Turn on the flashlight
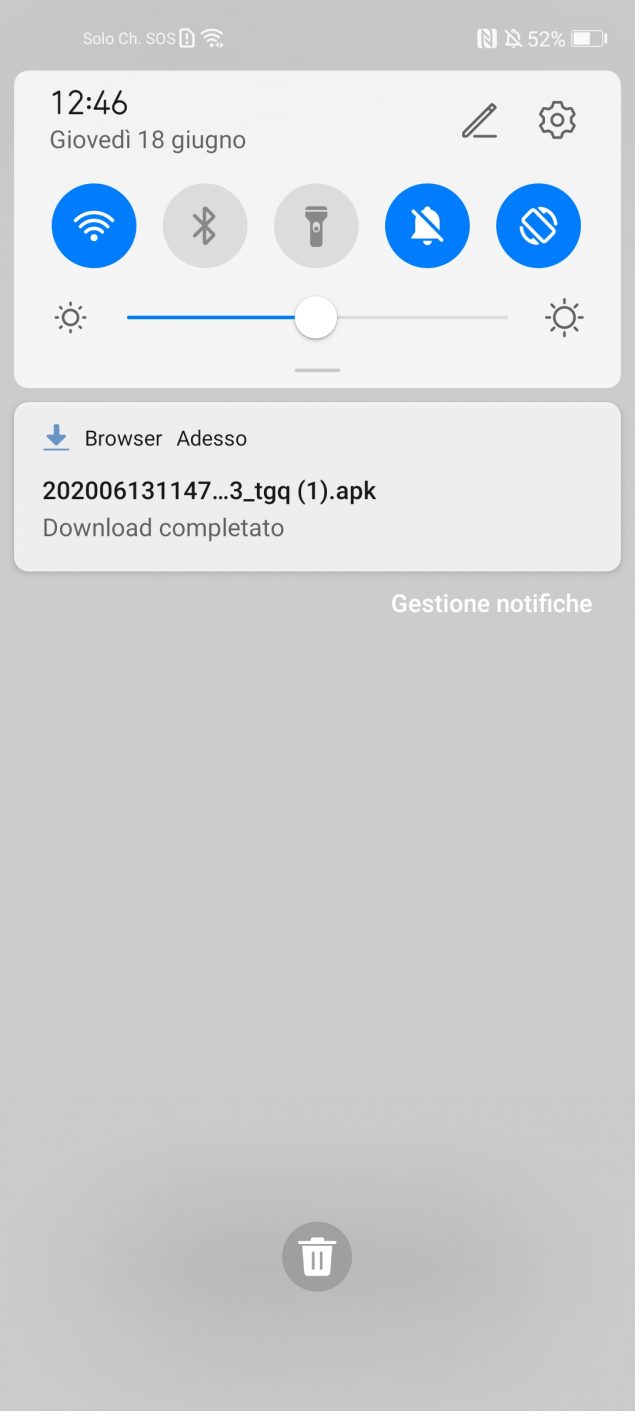This screenshot has width=635, height=1411. click(316, 226)
